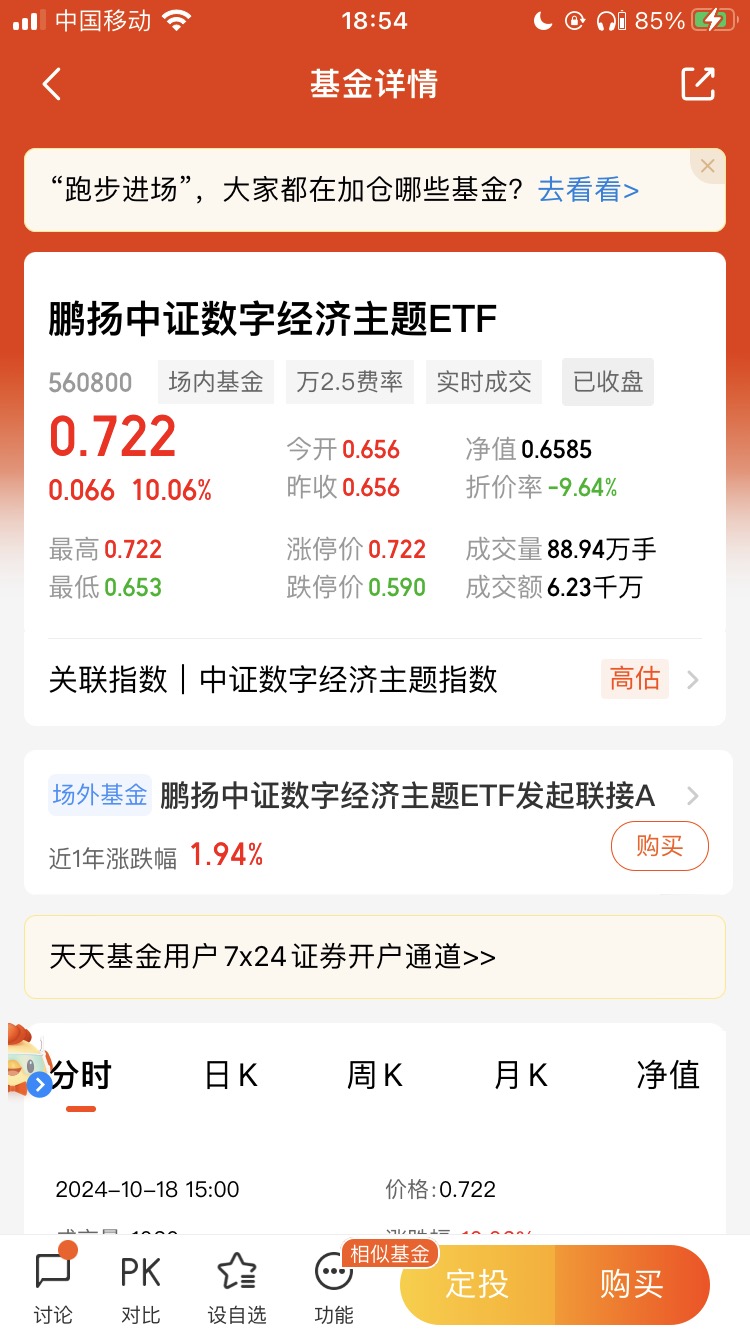Tap the orange 购买 buy button at bottom

(x=633, y=1283)
